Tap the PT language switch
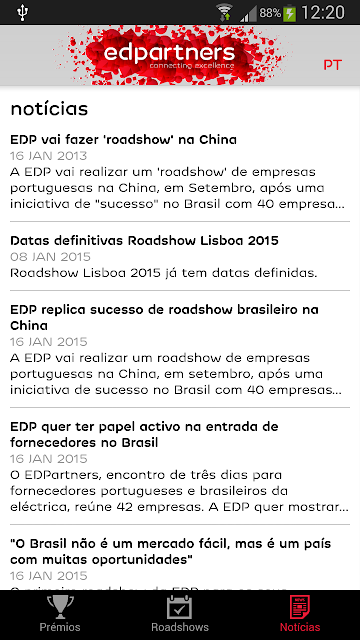 click(x=332, y=65)
